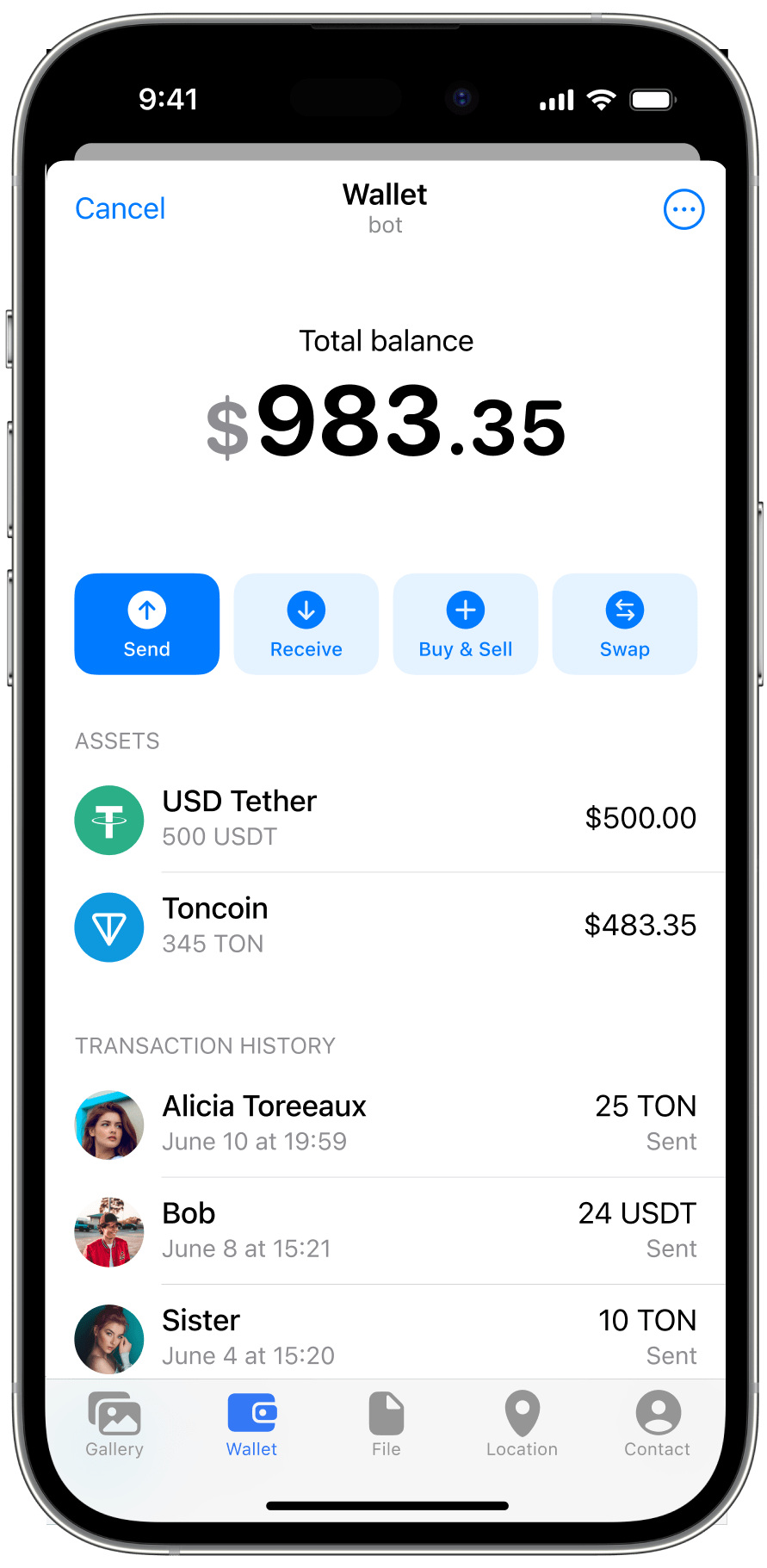Switch to the Gallery tab

114,1425
